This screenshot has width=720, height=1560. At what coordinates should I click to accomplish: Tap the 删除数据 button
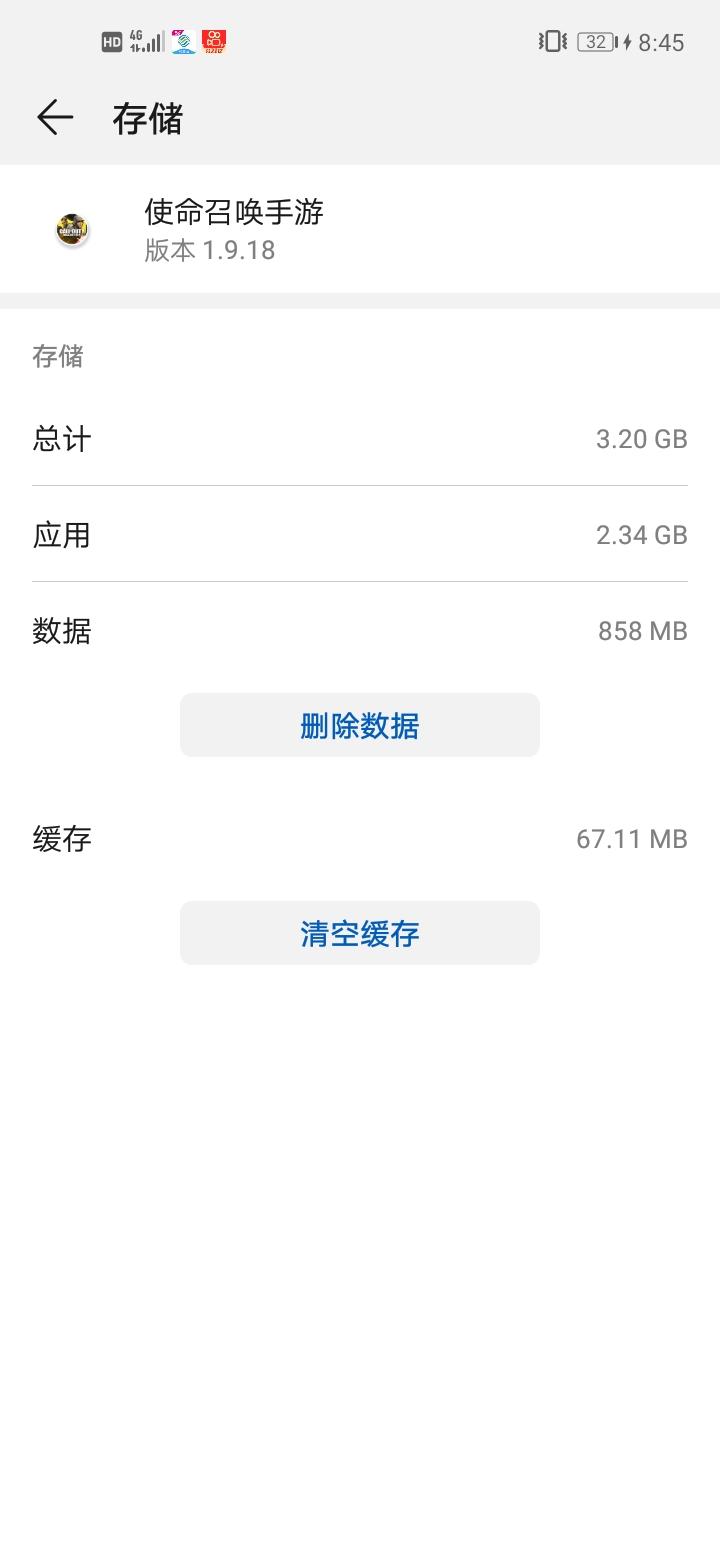[360, 725]
